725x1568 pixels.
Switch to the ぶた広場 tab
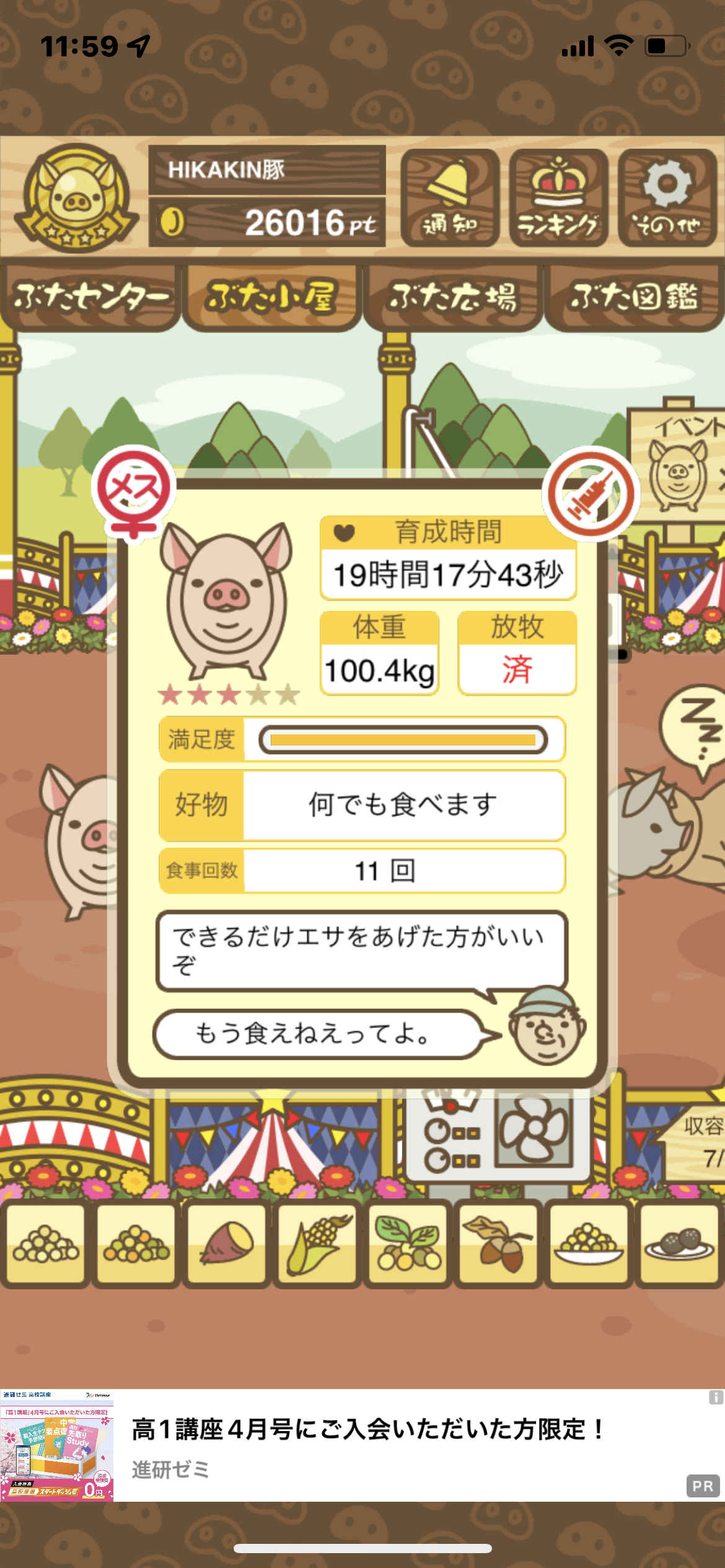point(453,298)
